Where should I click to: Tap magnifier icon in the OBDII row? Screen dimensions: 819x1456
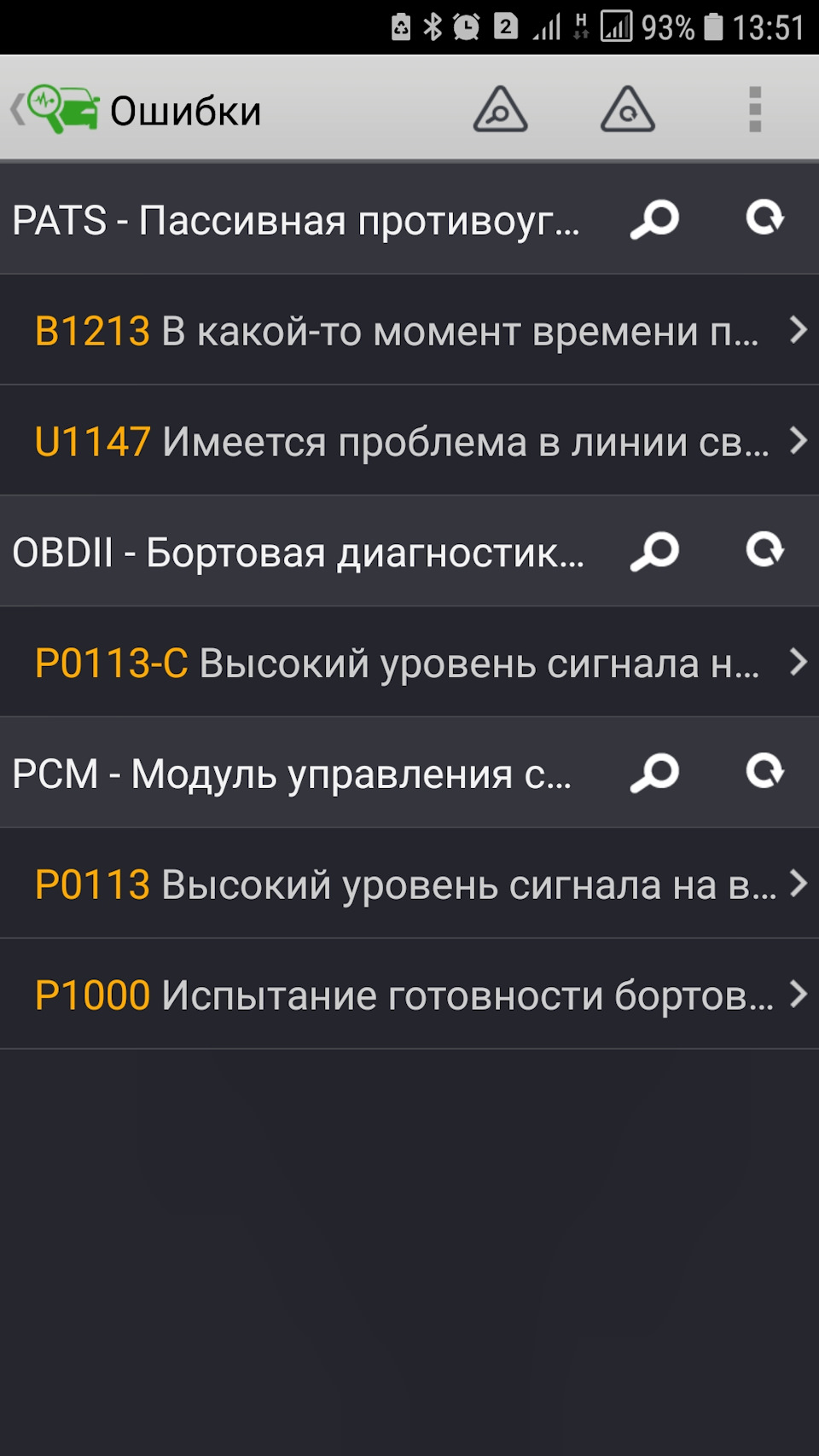pos(654,551)
